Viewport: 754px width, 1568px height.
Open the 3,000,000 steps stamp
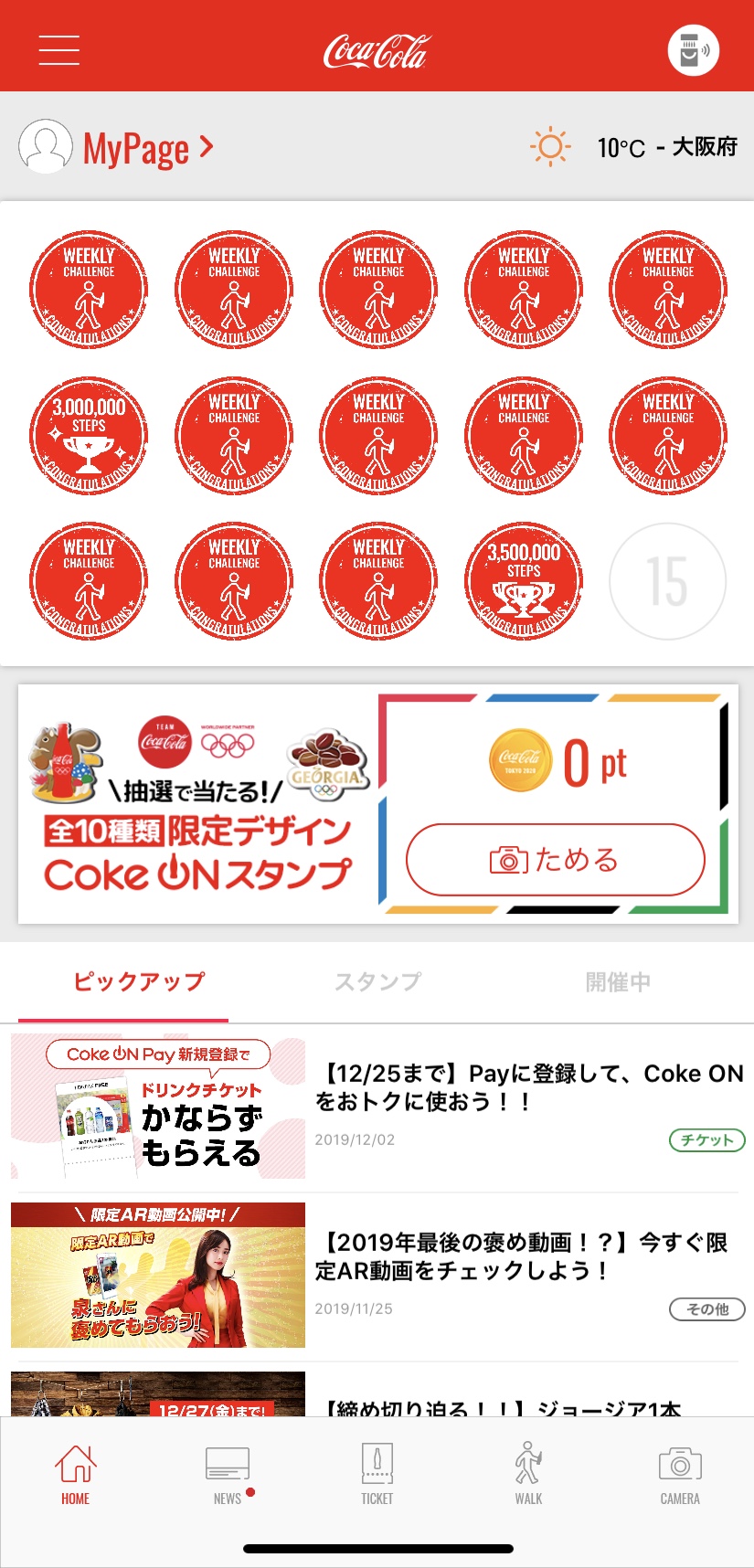pos(89,436)
